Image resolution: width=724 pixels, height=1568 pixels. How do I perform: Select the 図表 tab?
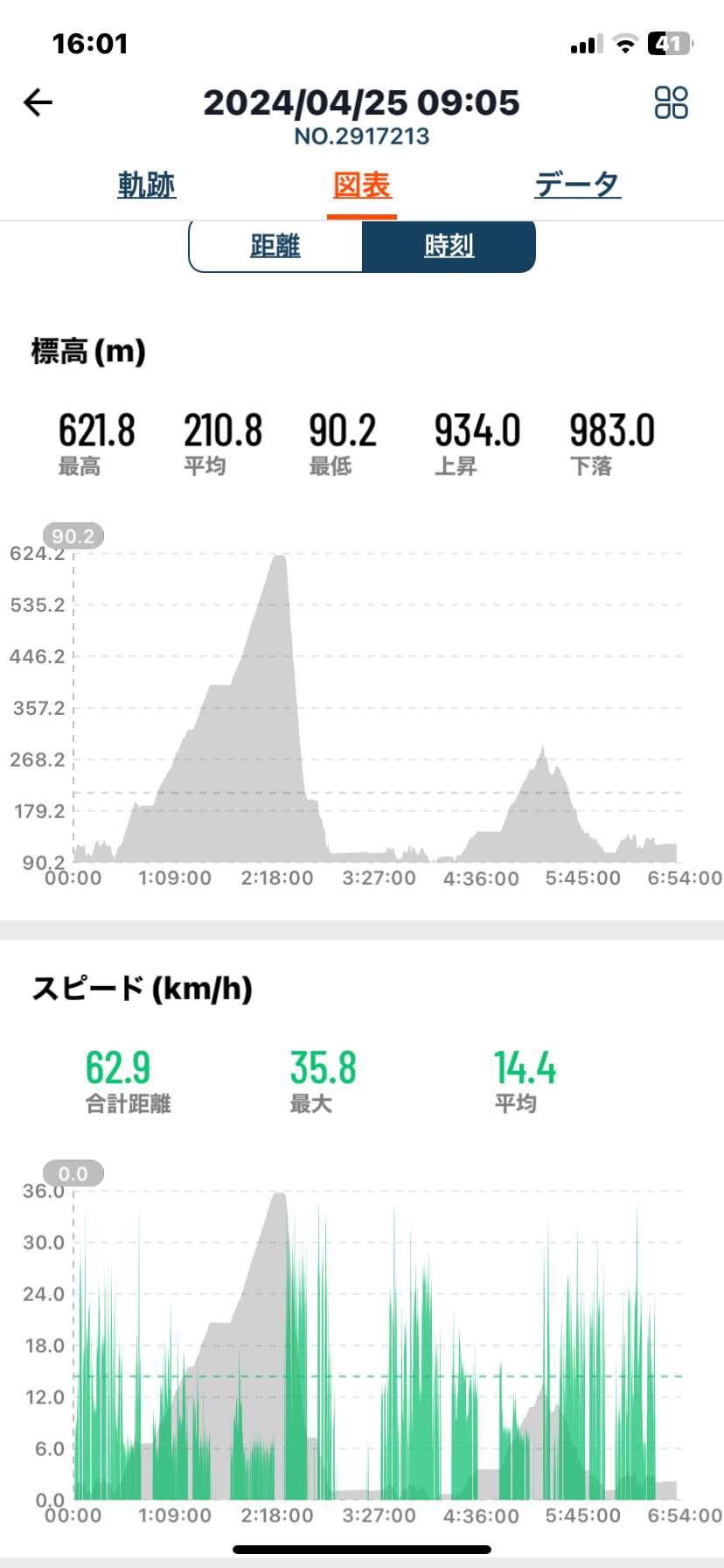click(362, 185)
